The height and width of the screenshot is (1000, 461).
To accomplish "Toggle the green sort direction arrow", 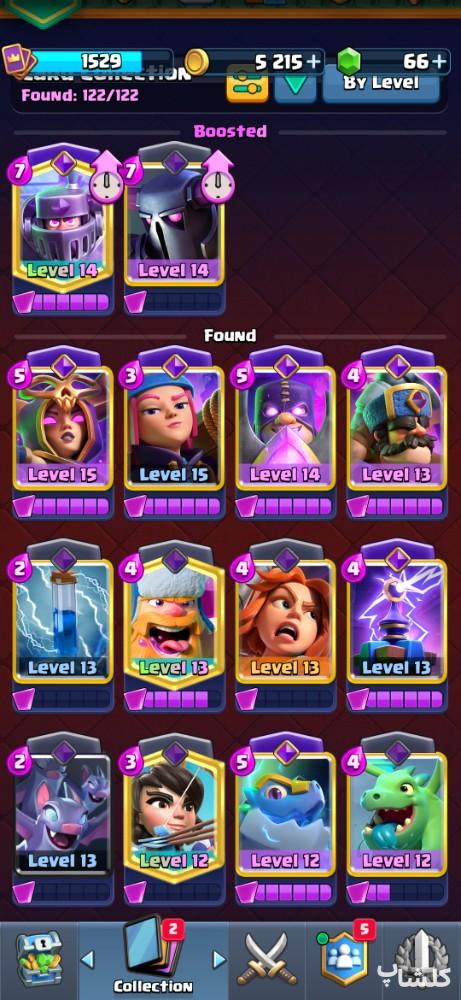I will [x=295, y=86].
